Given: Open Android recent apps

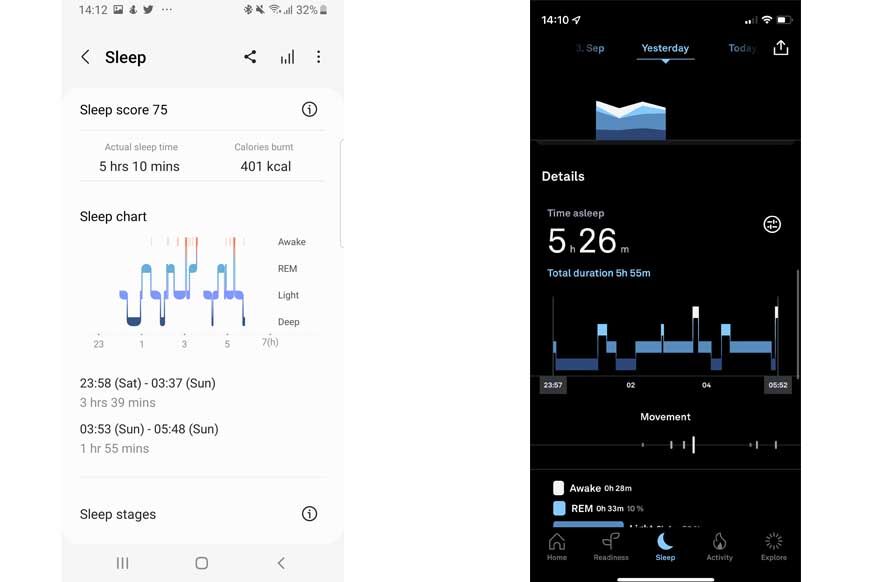Looking at the screenshot, I should [122, 563].
